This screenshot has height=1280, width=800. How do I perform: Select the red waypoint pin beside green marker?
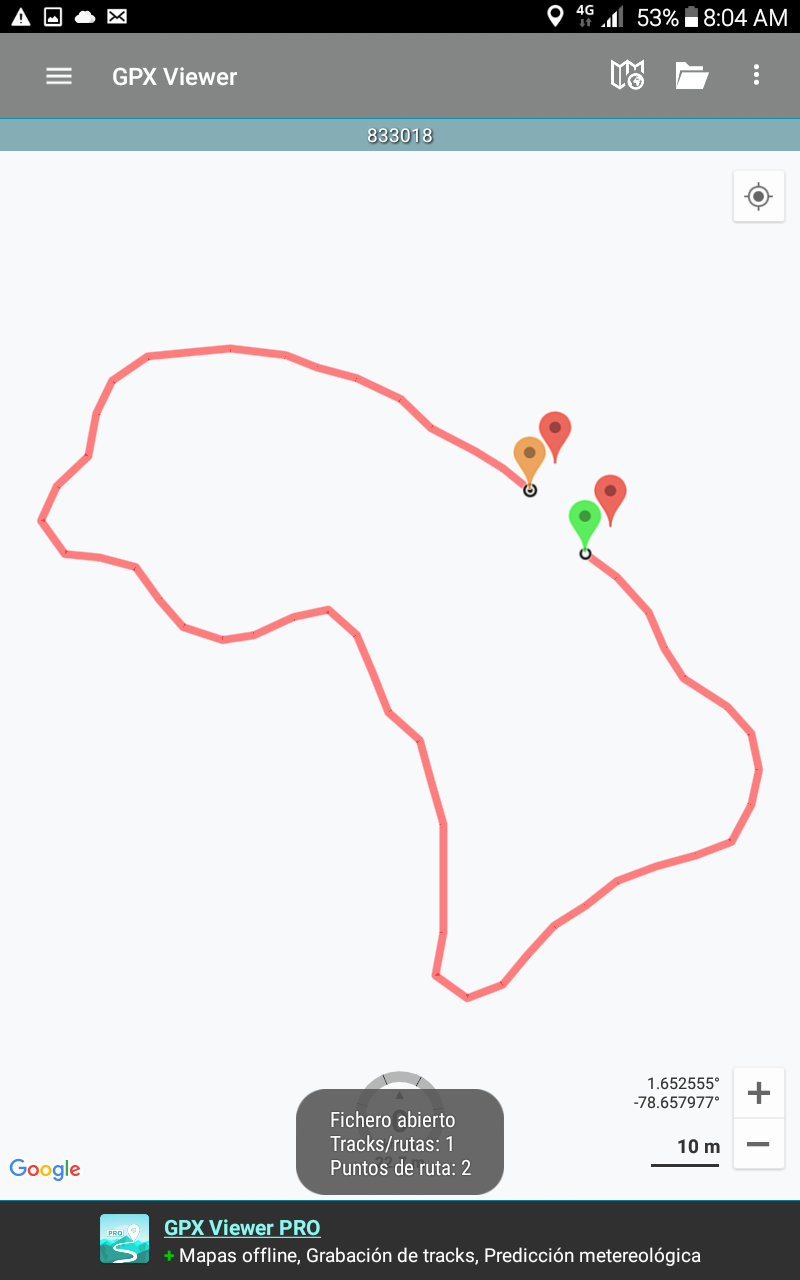[x=610, y=494]
